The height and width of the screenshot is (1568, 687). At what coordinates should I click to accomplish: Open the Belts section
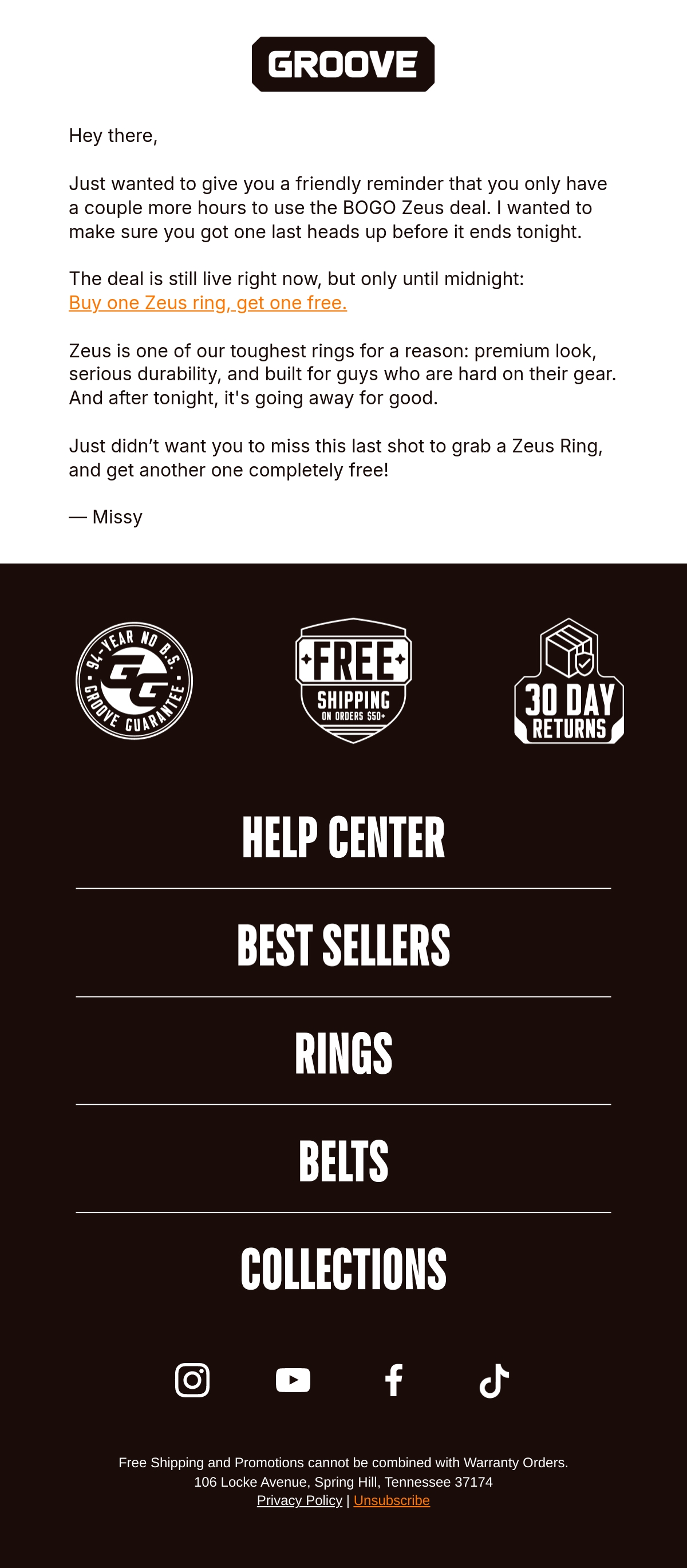click(343, 1161)
